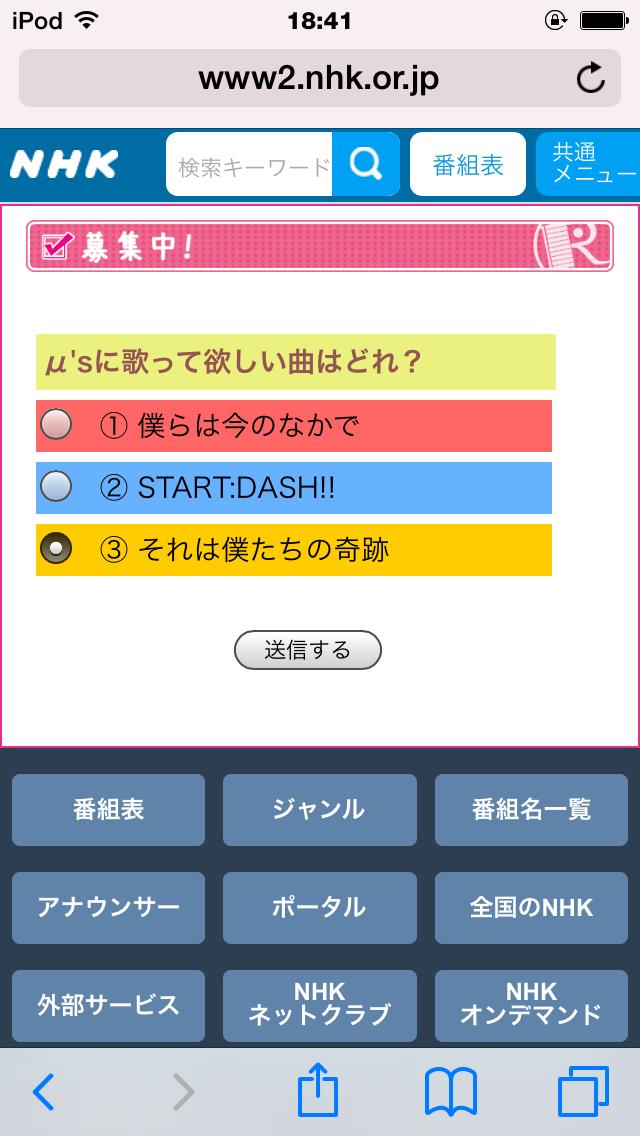The width and height of the screenshot is (640, 1136).
Task: Open the ポータル link
Action: (319, 908)
